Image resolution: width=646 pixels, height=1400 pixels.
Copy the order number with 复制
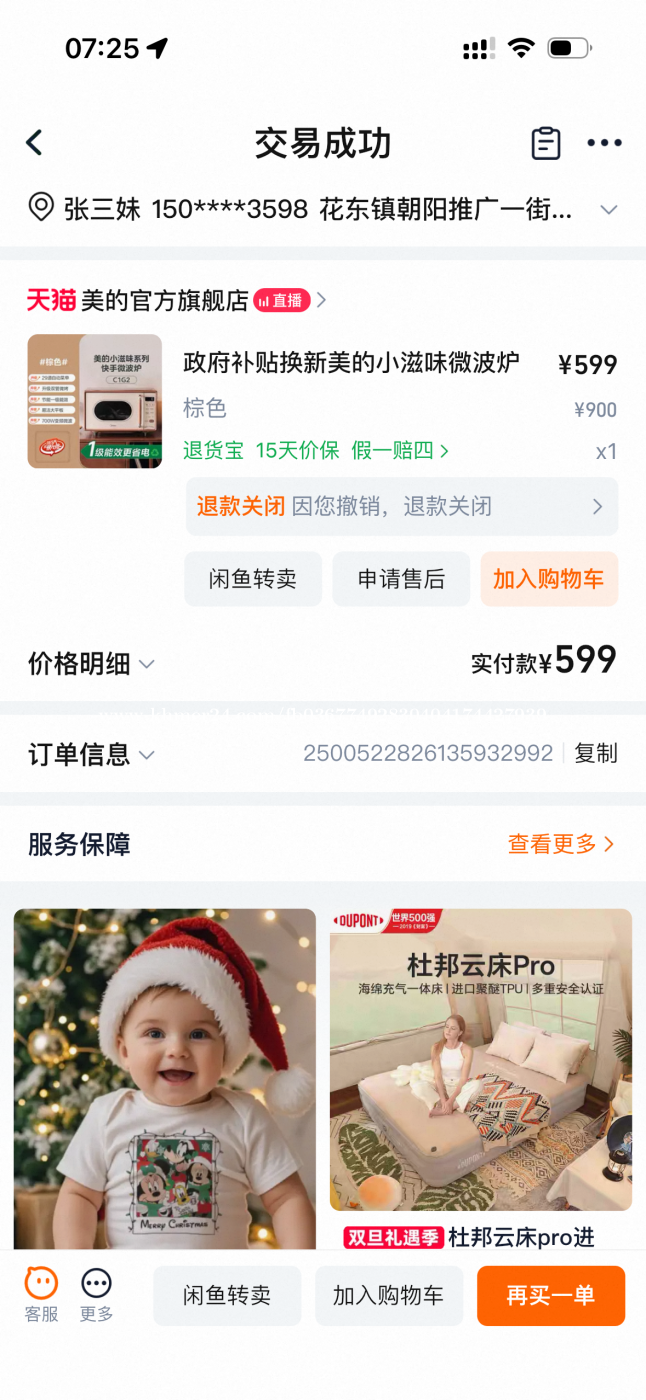(596, 753)
